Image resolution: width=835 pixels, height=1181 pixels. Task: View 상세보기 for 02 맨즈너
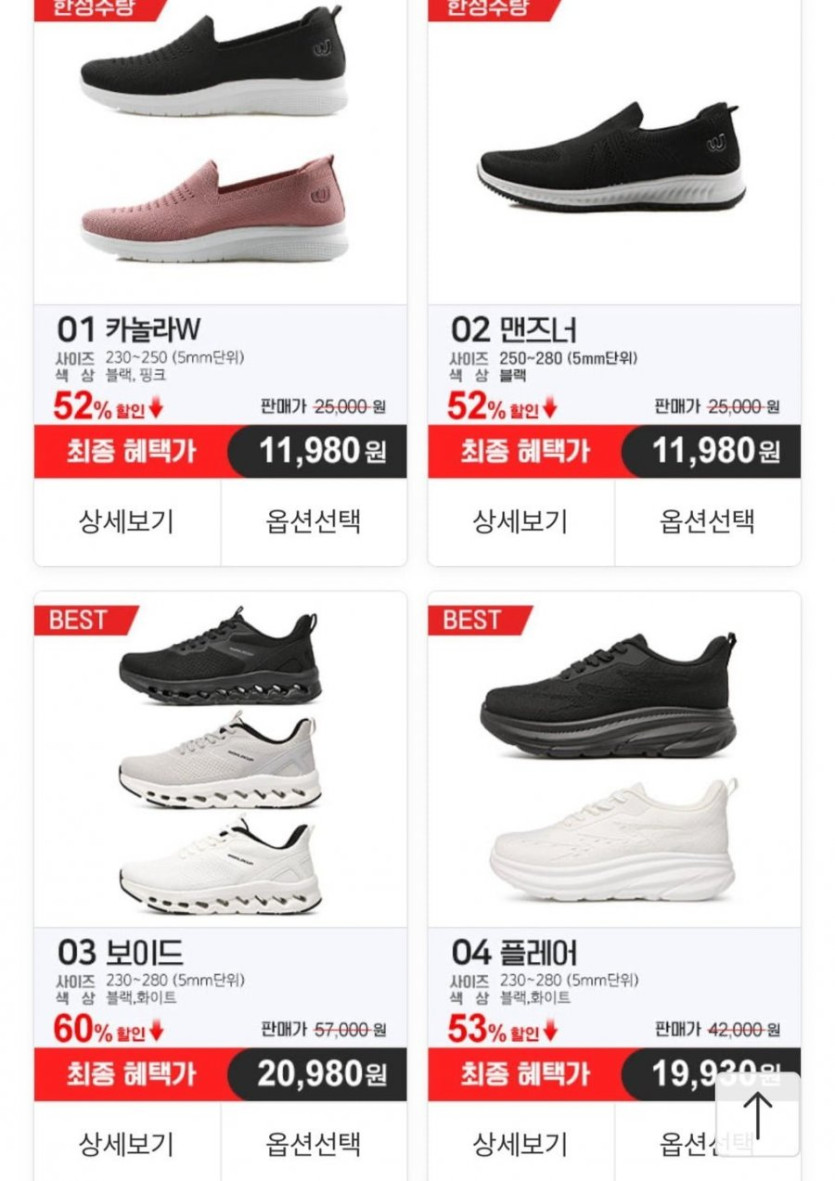click(x=520, y=521)
